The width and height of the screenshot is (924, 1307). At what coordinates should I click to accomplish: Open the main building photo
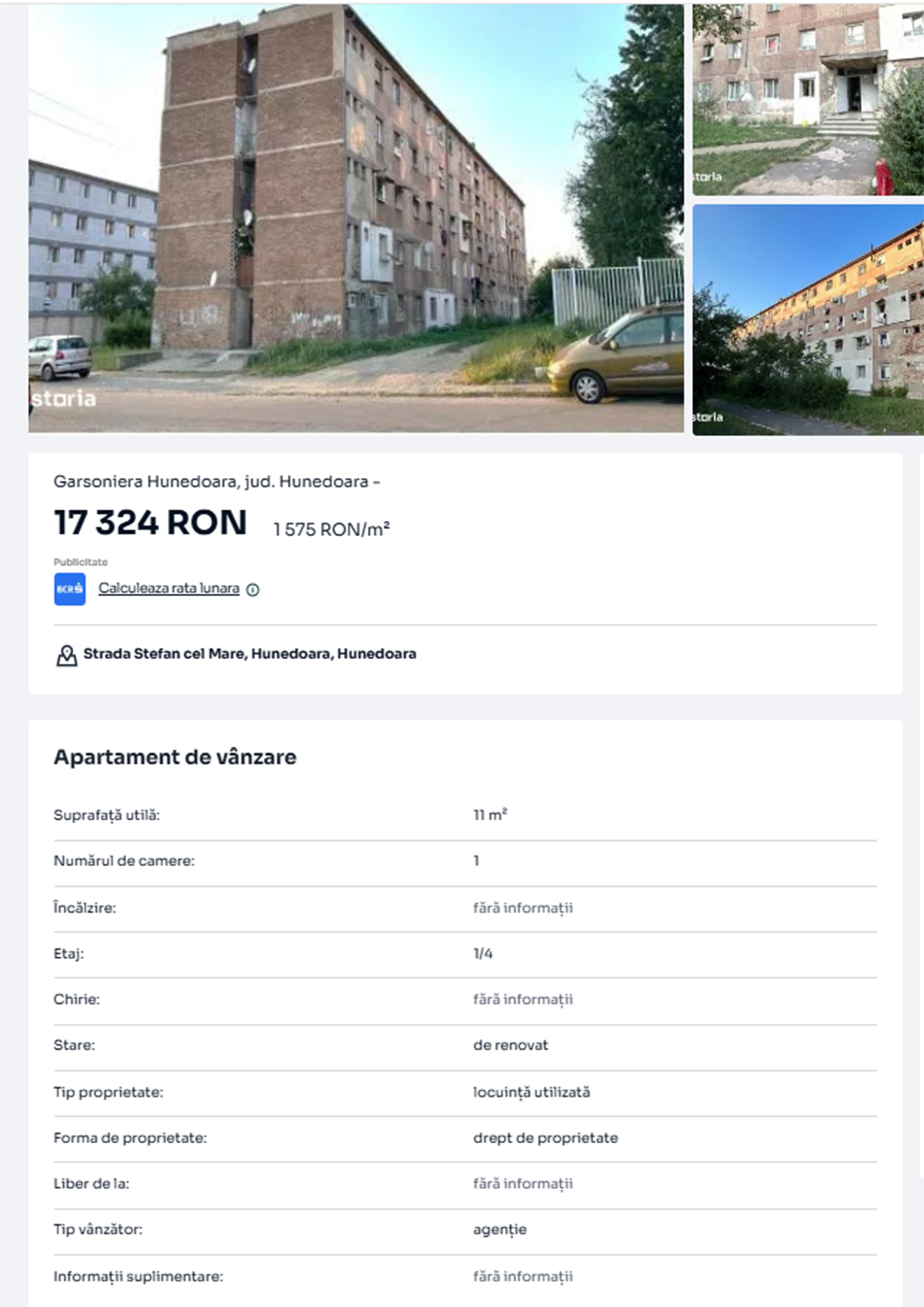click(356, 218)
